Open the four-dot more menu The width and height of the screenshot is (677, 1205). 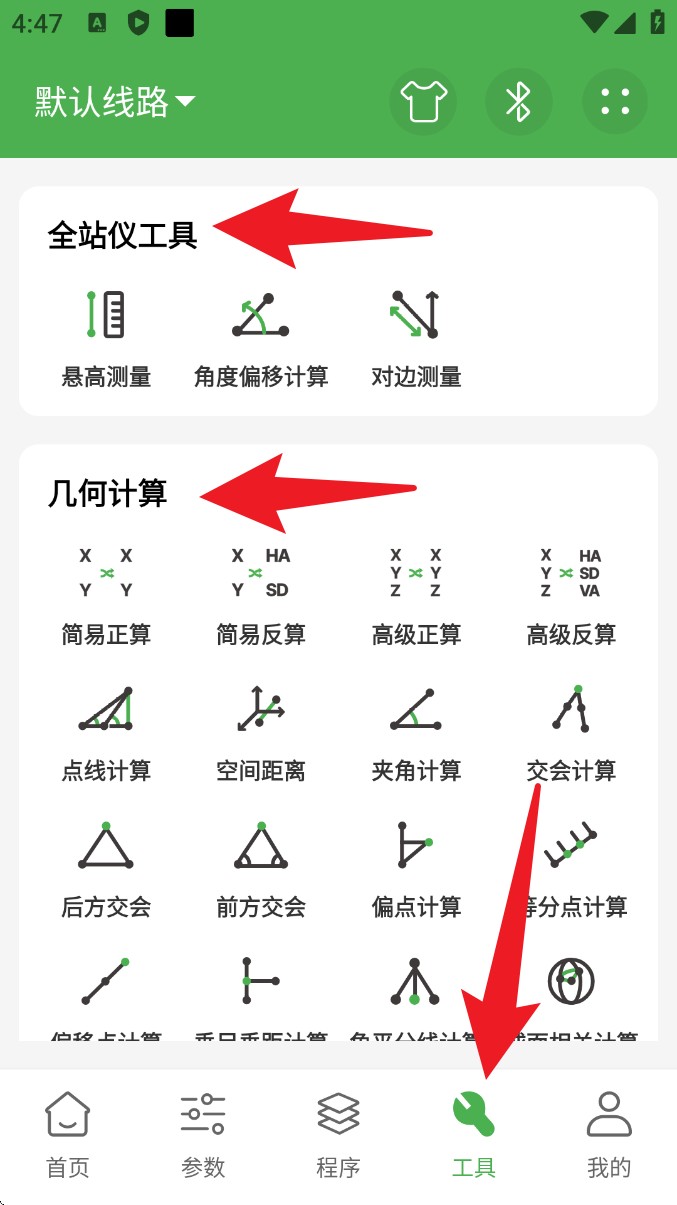(x=615, y=101)
